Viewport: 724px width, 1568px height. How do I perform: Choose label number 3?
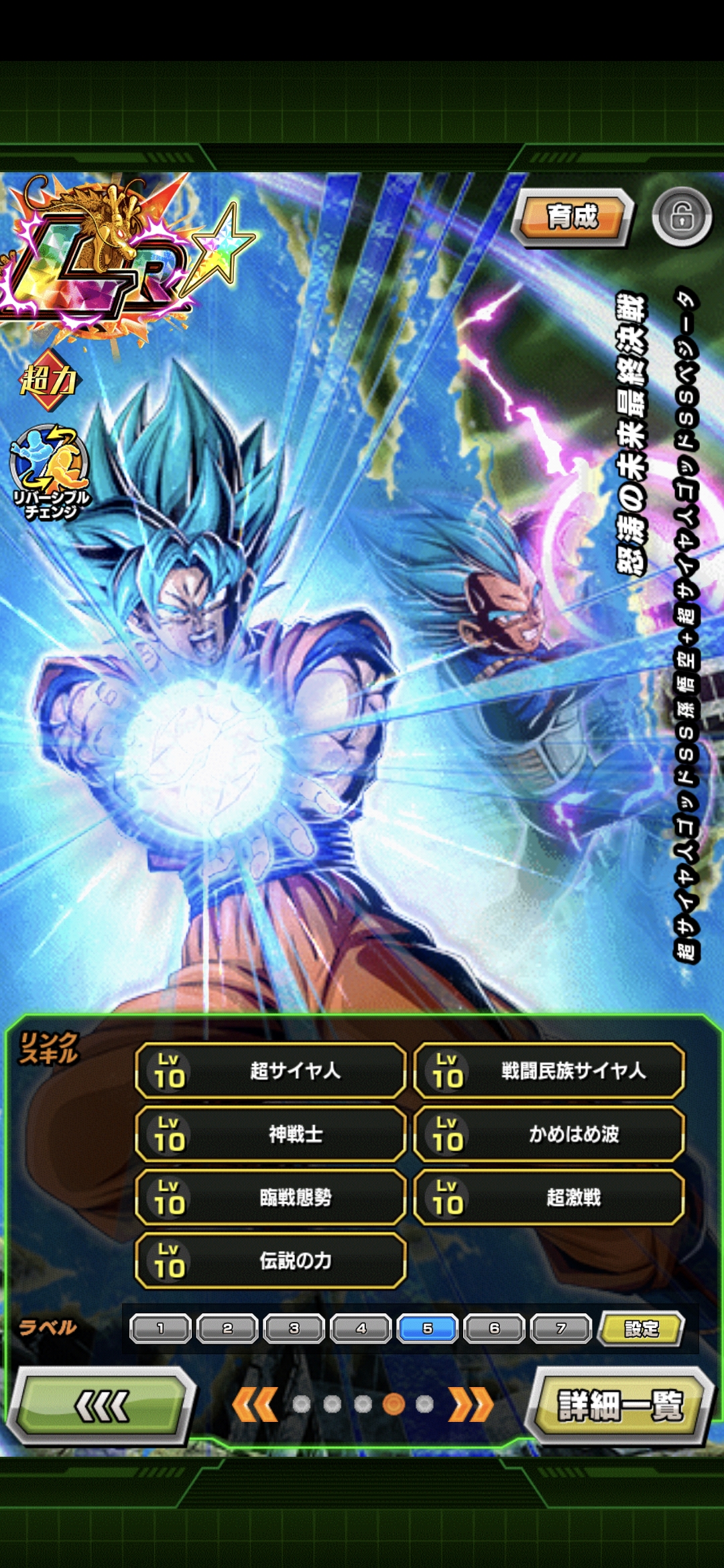tap(294, 1328)
